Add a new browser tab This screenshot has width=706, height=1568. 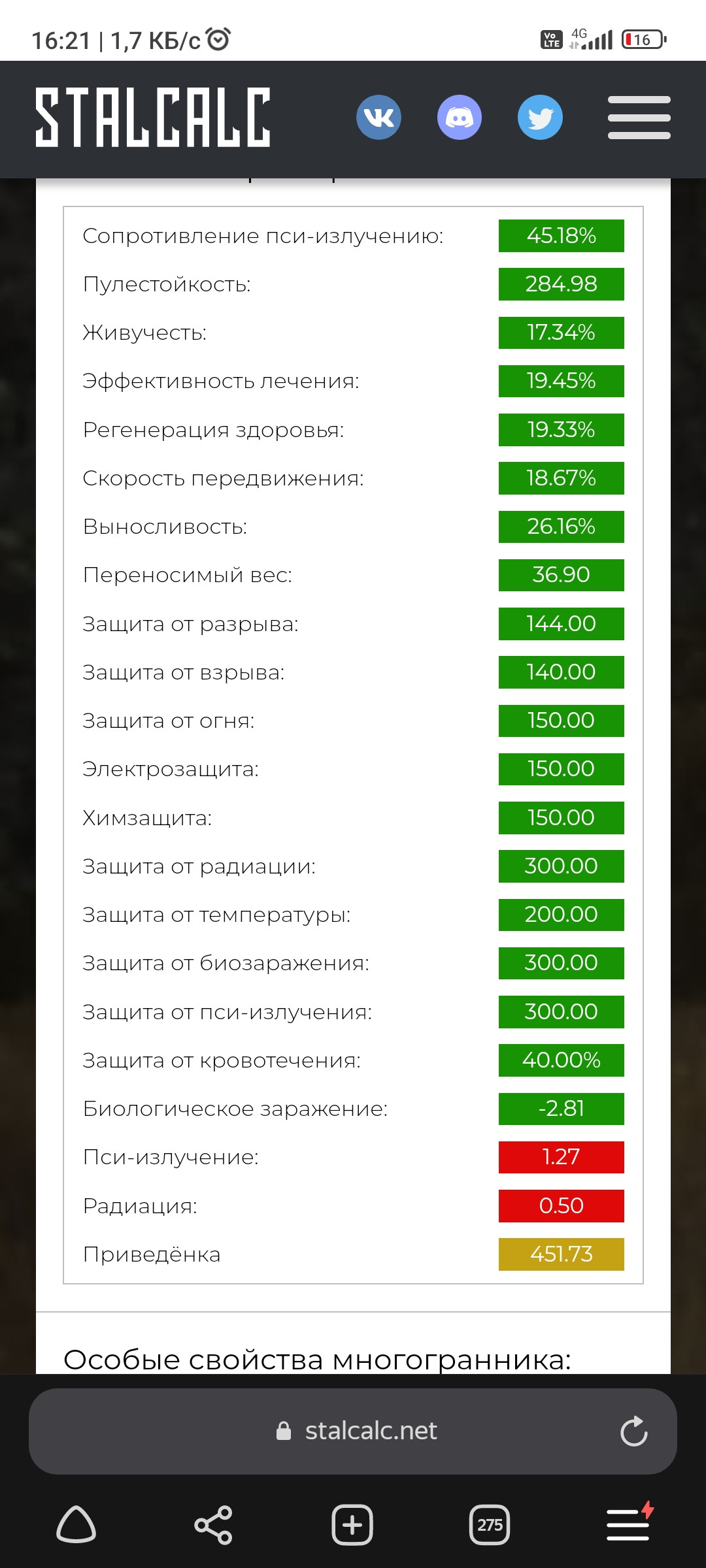[x=352, y=1525]
